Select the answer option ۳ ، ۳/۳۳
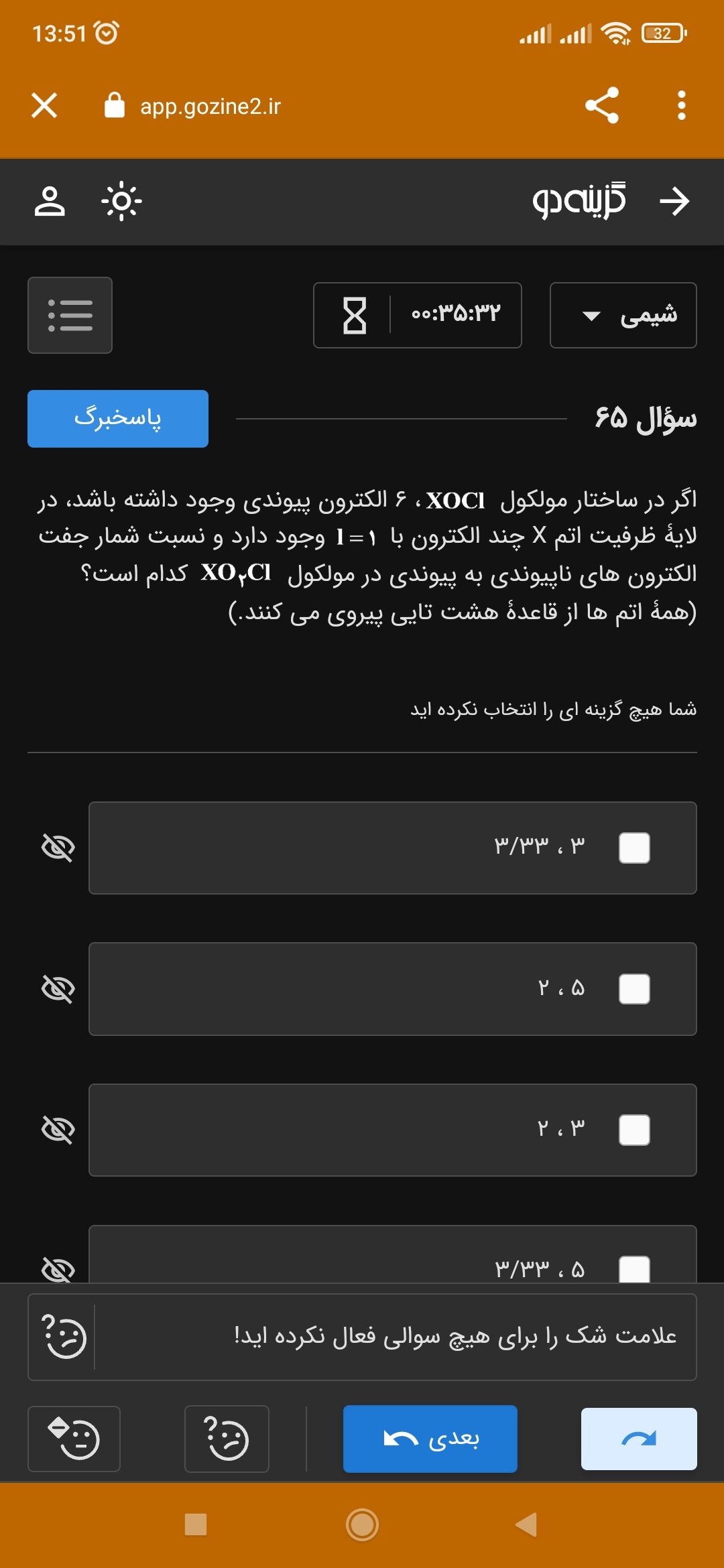The width and height of the screenshot is (724, 1568). [634, 848]
